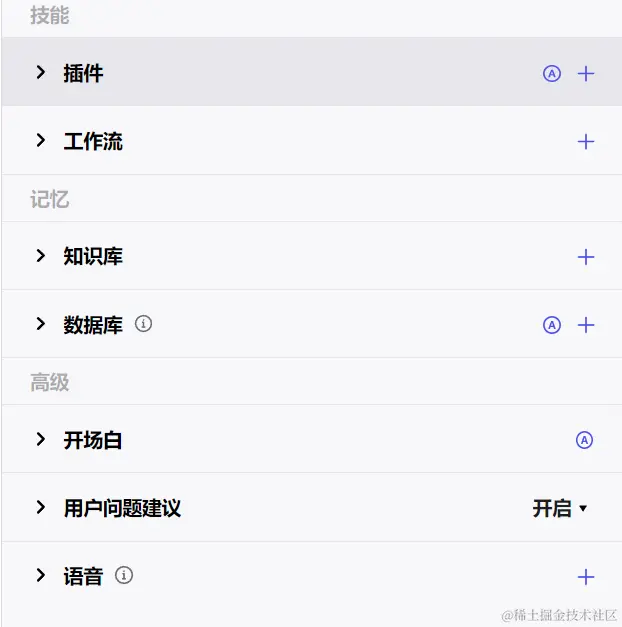
Task: Expand the 用户问题建议 section
Action: point(41,508)
